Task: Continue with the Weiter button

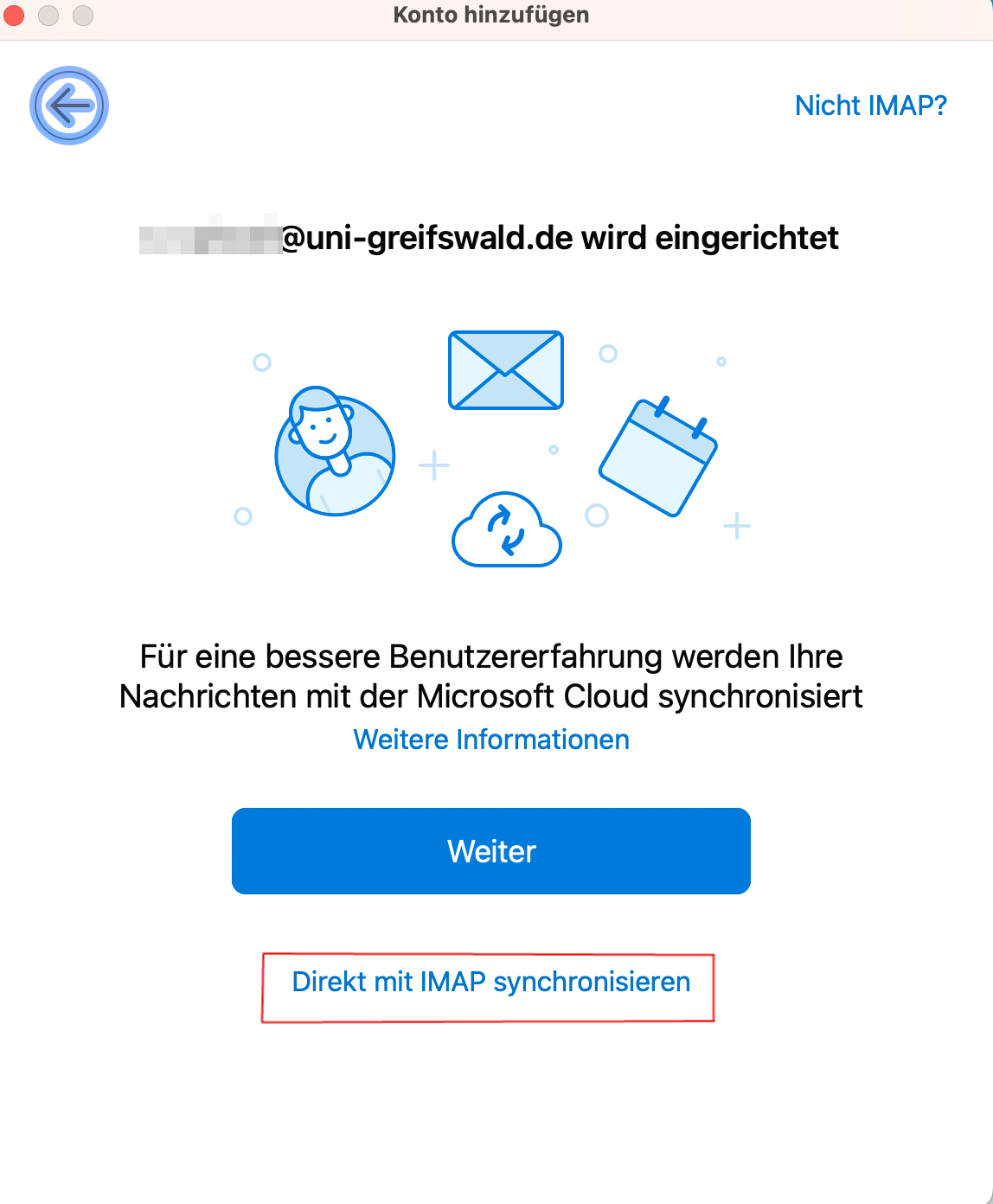Action: (x=491, y=851)
